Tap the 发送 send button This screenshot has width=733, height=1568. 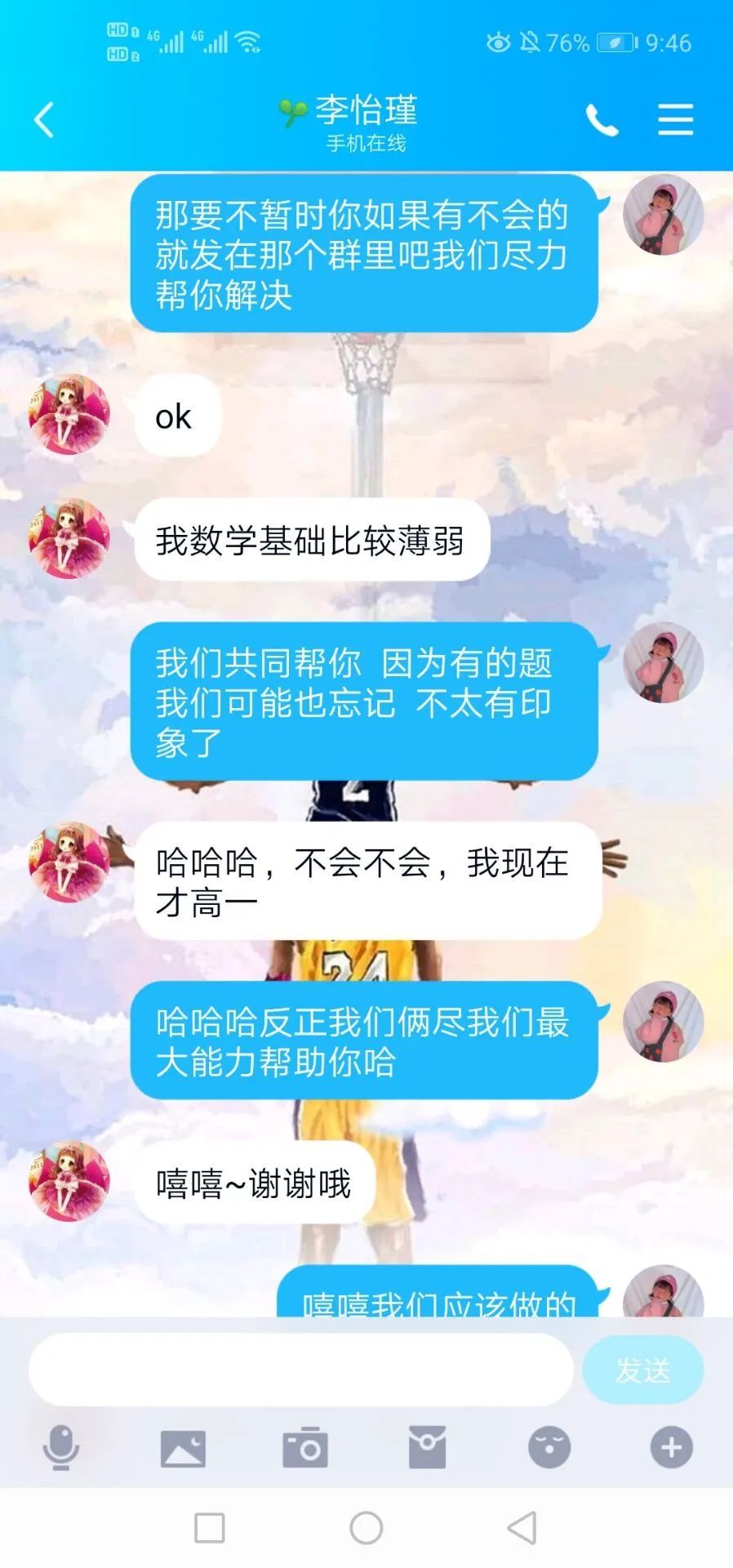[x=642, y=1370]
